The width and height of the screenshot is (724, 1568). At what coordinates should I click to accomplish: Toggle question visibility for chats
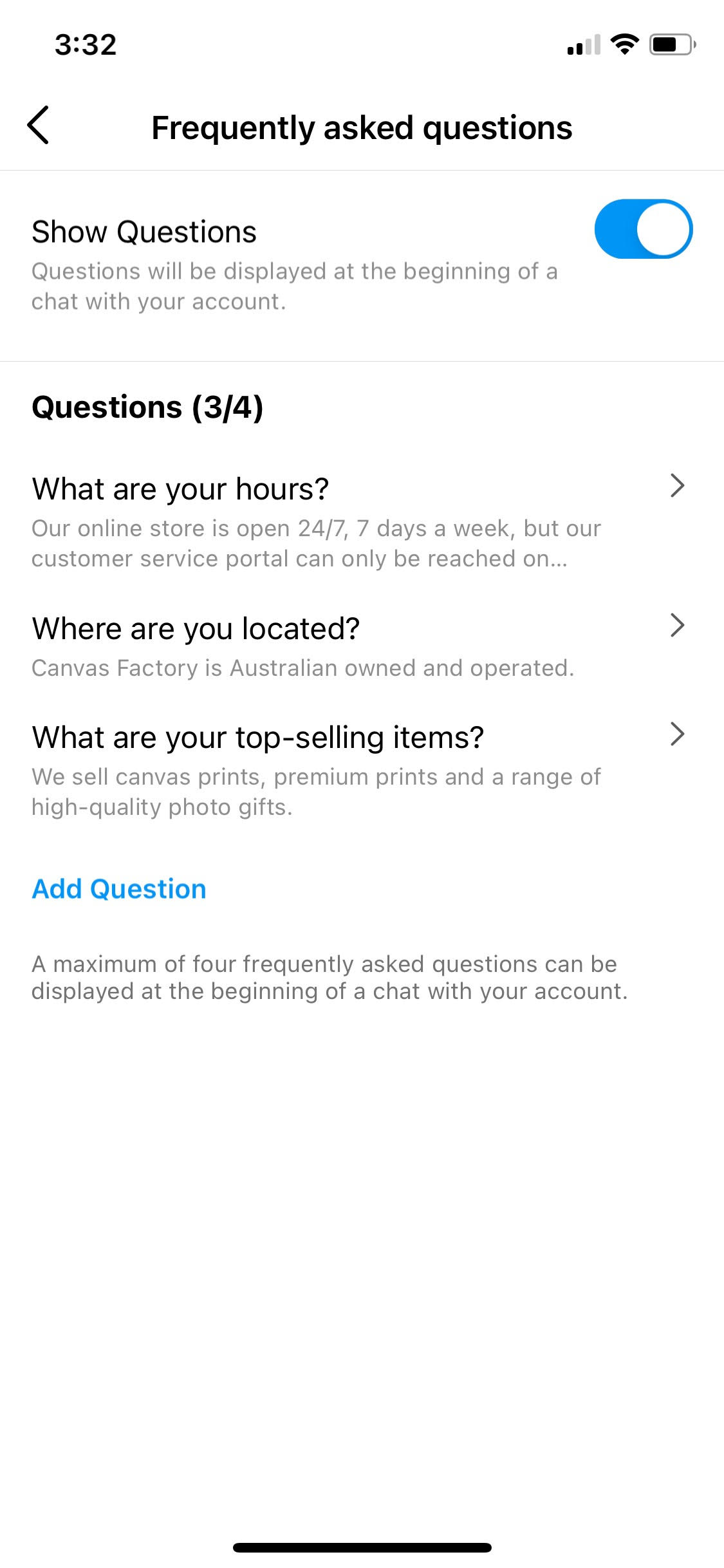point(644,229)
